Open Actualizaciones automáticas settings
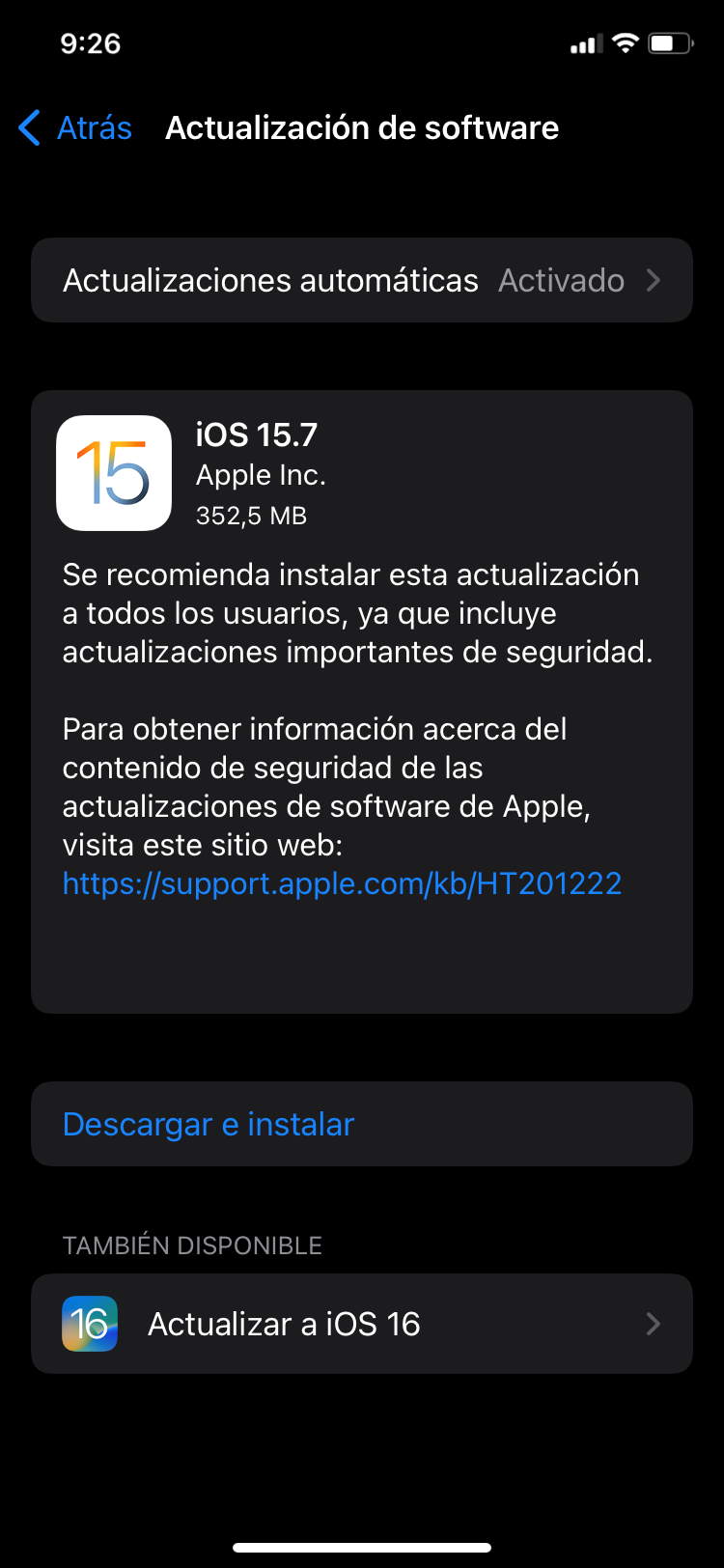 pyautogui.click(x=361, y=280)
